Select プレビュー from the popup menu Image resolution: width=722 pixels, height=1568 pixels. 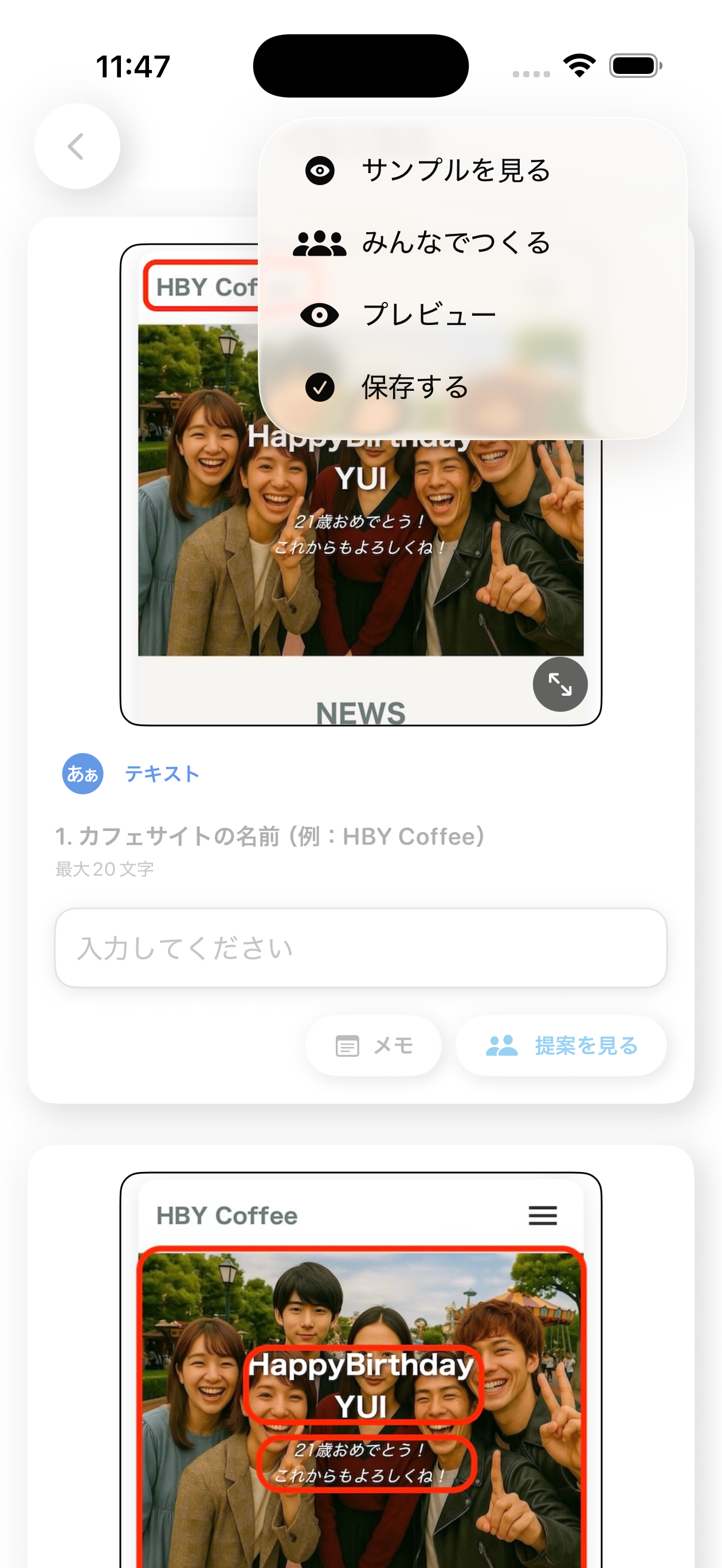pos(429,315)
